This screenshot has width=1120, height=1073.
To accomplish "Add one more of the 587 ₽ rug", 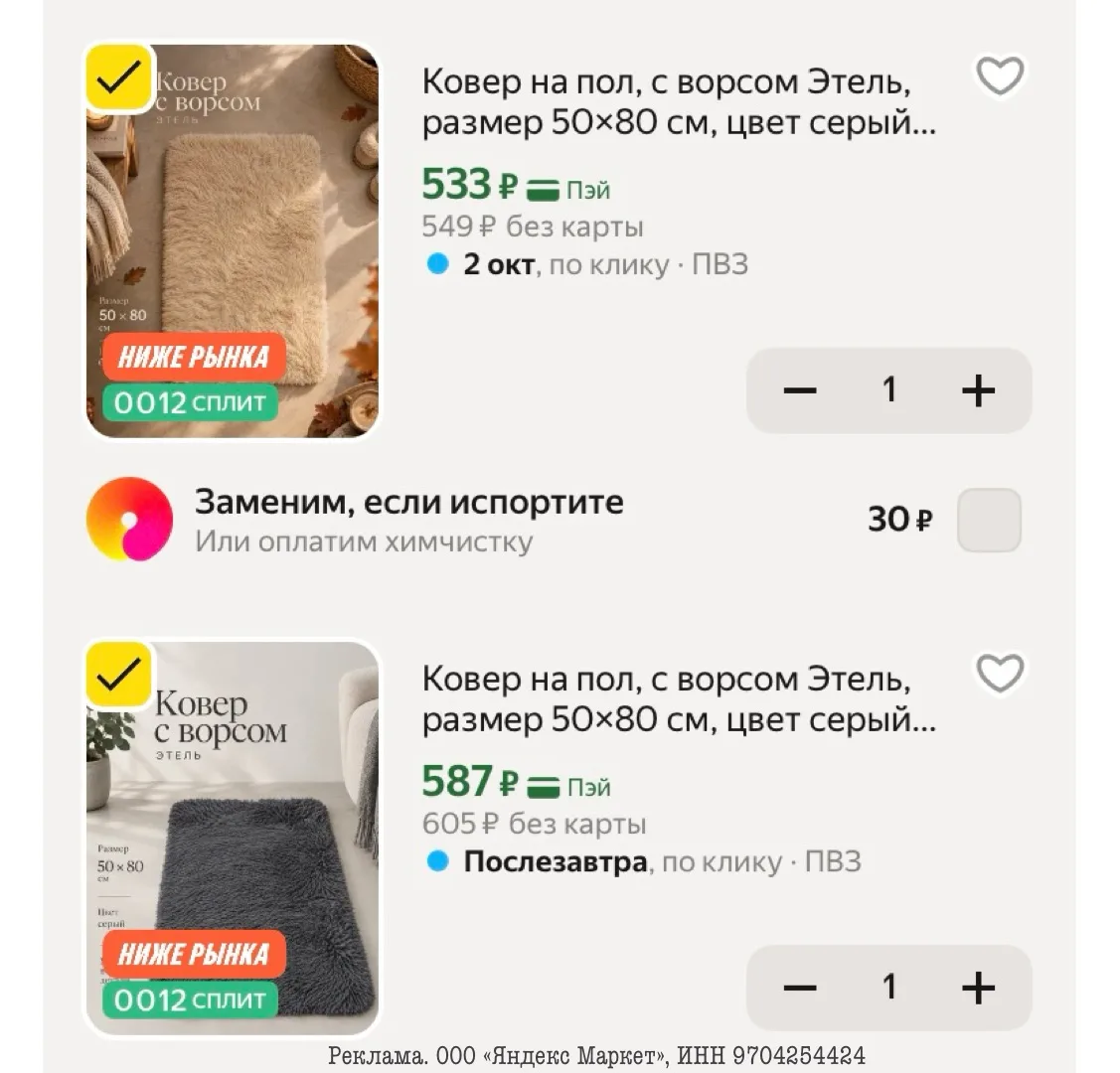I will 978,988.
